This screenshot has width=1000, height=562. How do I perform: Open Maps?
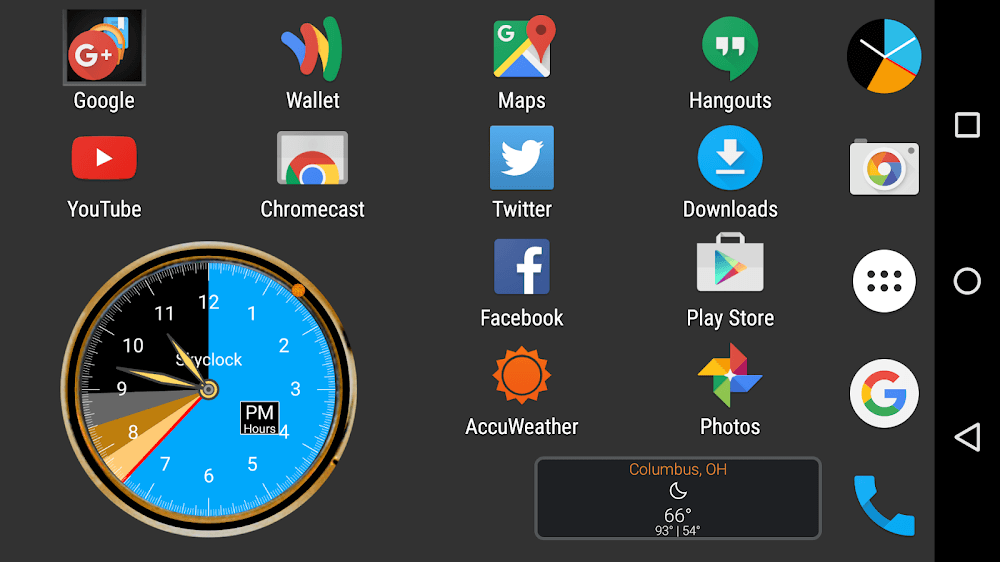click(522, 48)
